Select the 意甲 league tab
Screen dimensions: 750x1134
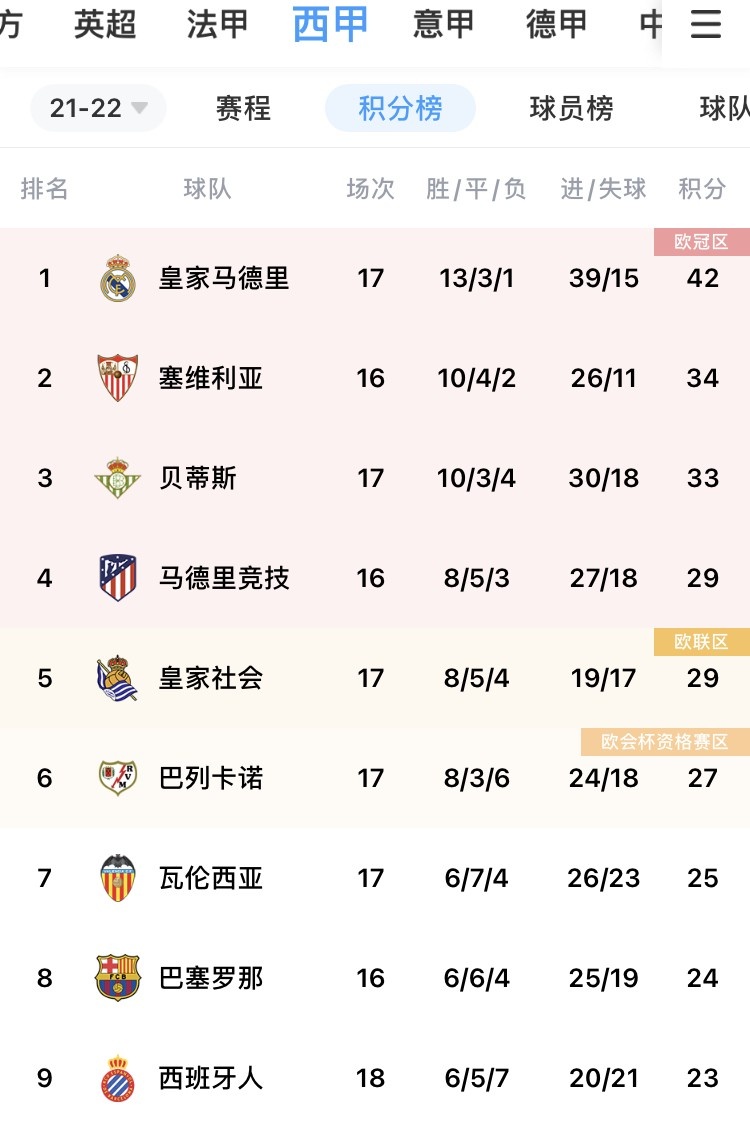pyautogui.click(x=443, y=25)
